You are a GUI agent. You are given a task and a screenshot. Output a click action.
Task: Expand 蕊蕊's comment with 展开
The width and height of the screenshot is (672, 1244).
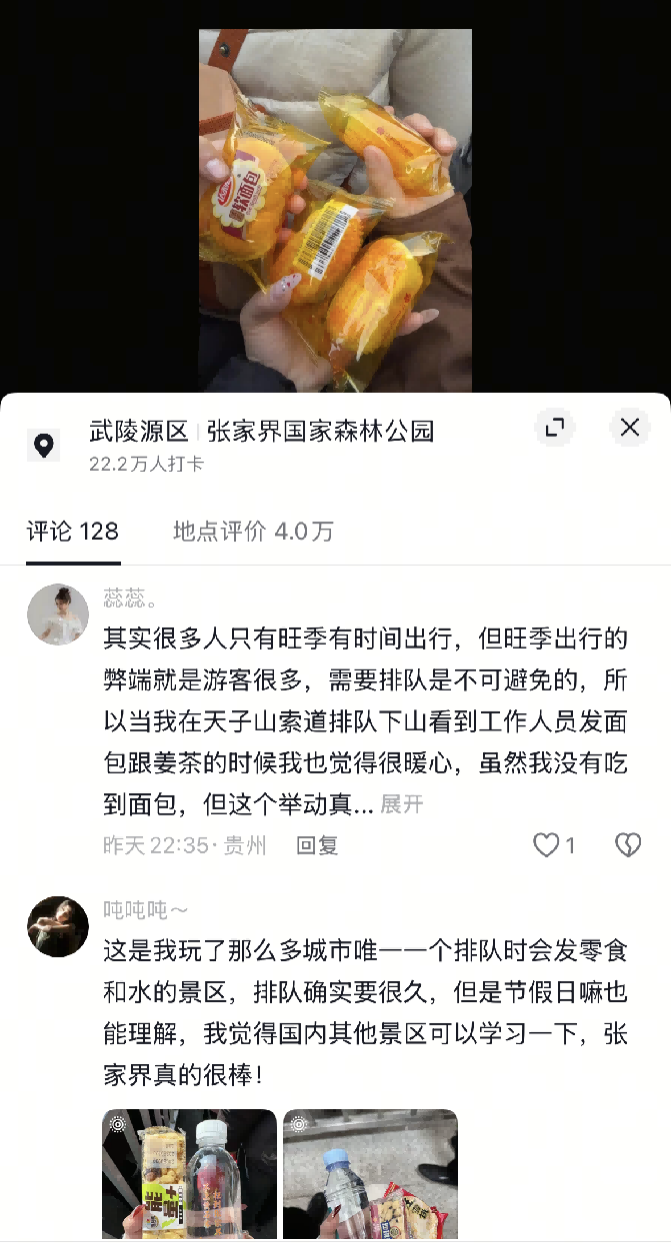pyautogui.click(x=402, y=804)
